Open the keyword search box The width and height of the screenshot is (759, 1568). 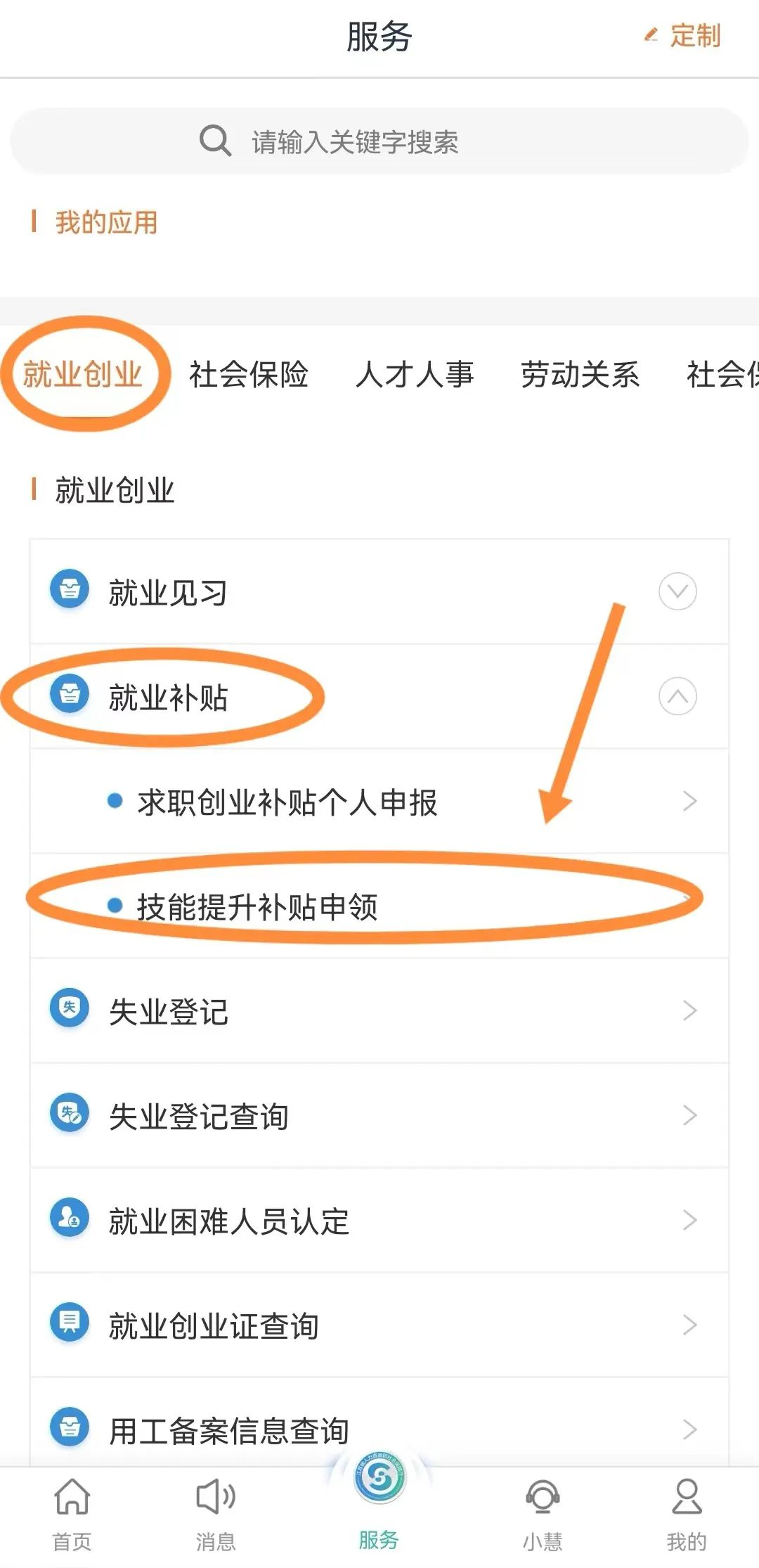click(x=379, y=141)
